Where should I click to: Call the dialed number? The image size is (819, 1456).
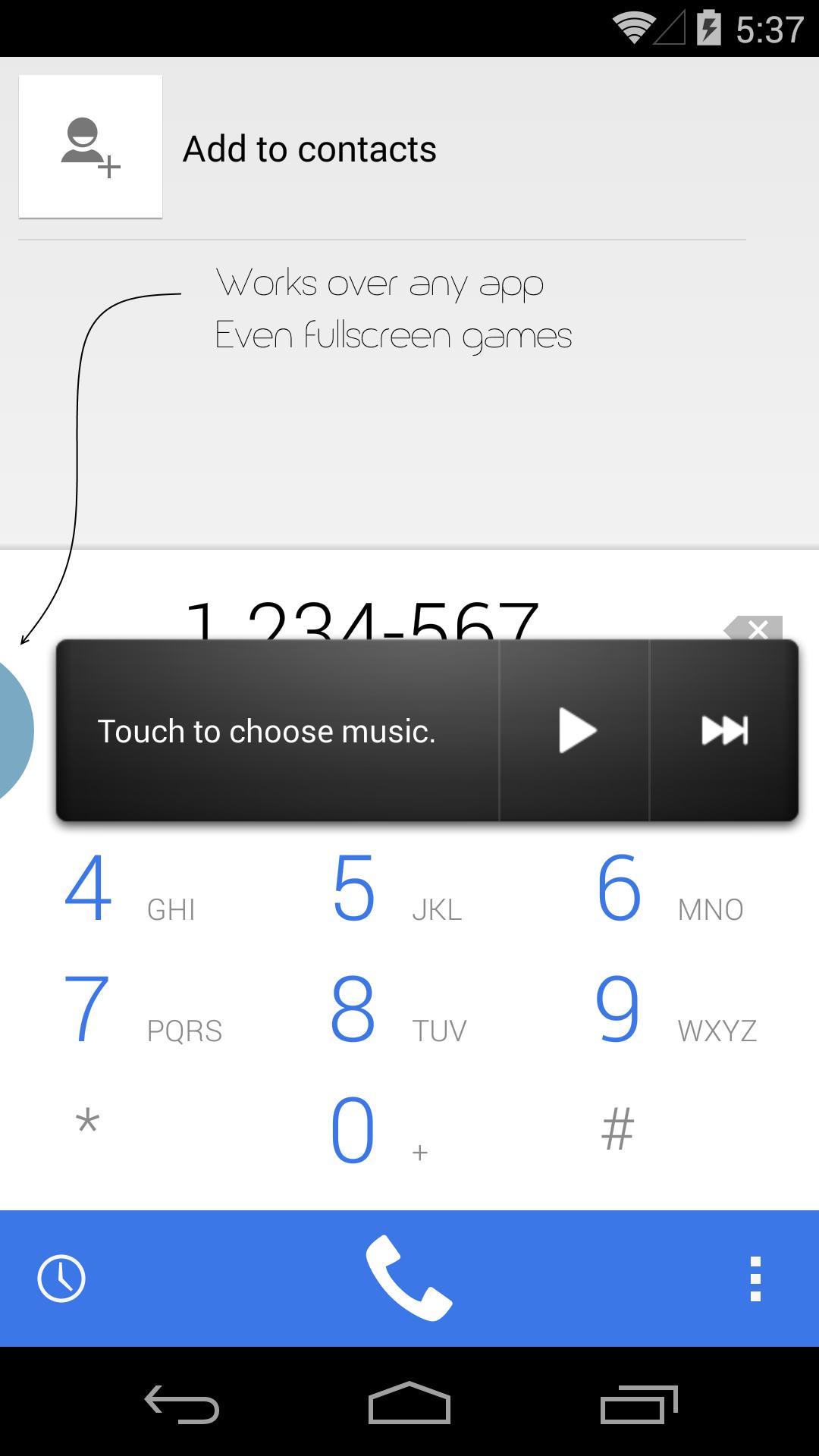[409, 1279]
